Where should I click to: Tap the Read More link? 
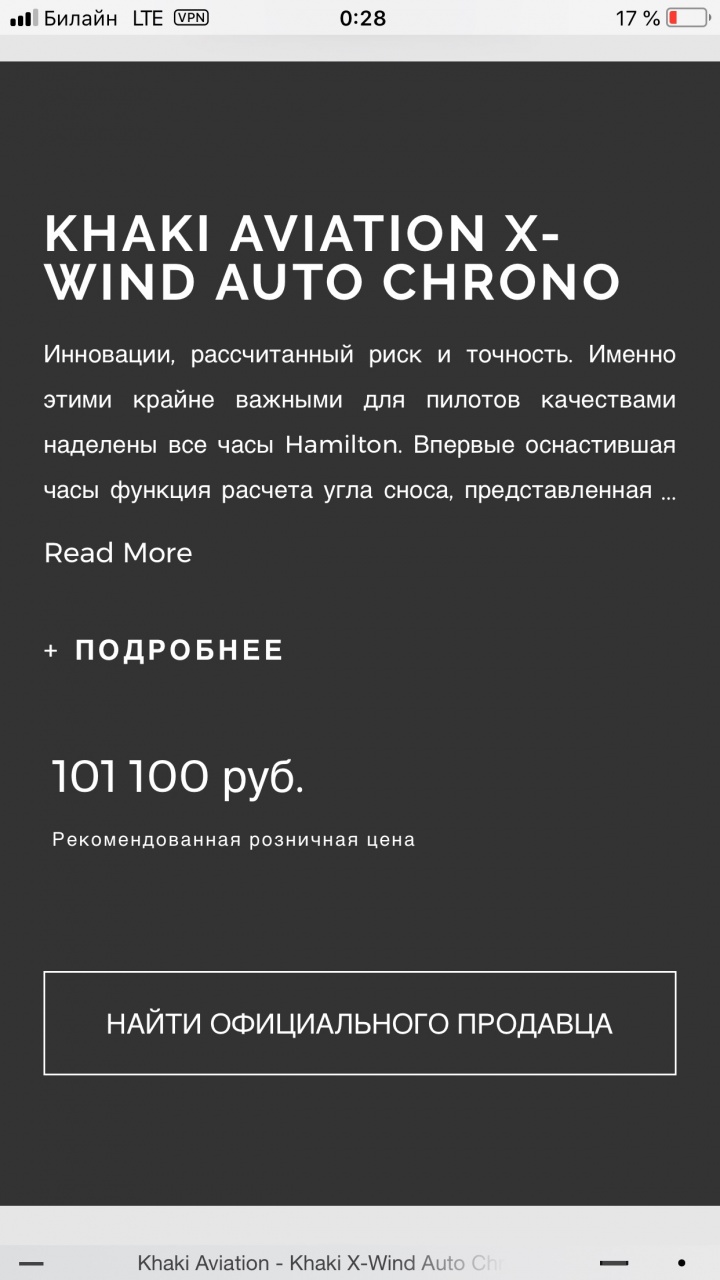coord(118,553)
